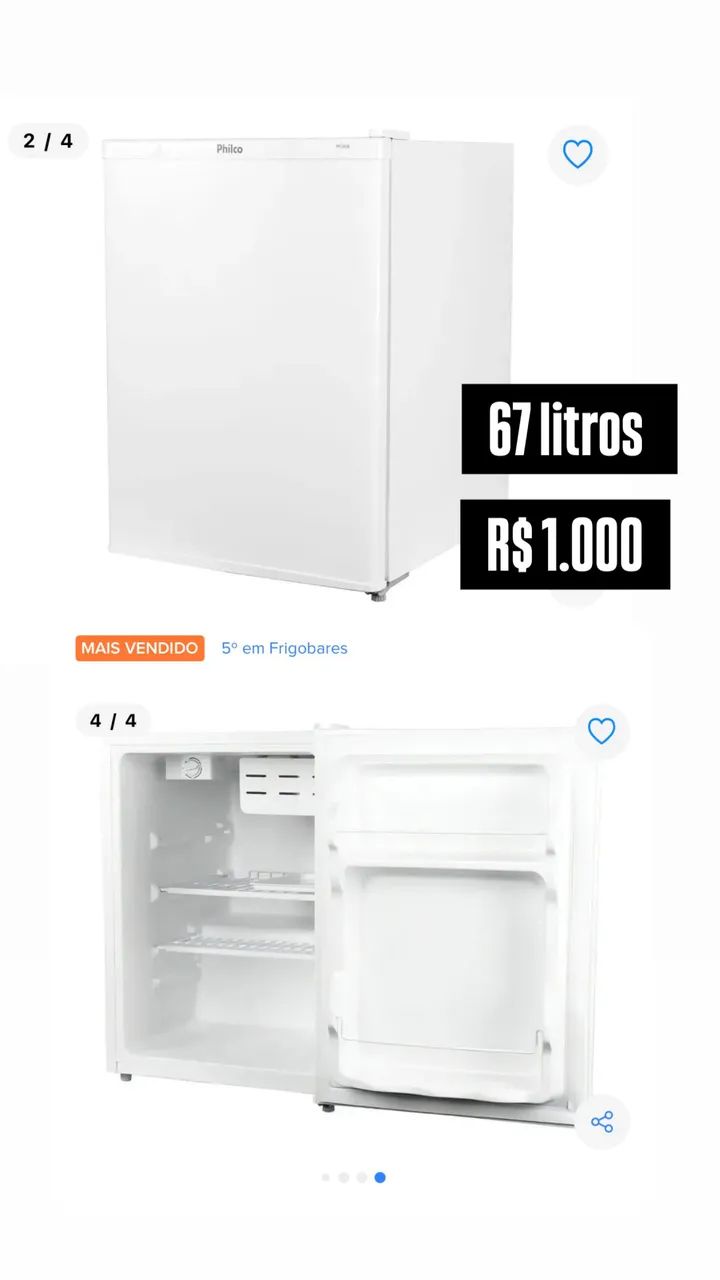Click the 'R$ 1.000' price banner

coord(566,544)
